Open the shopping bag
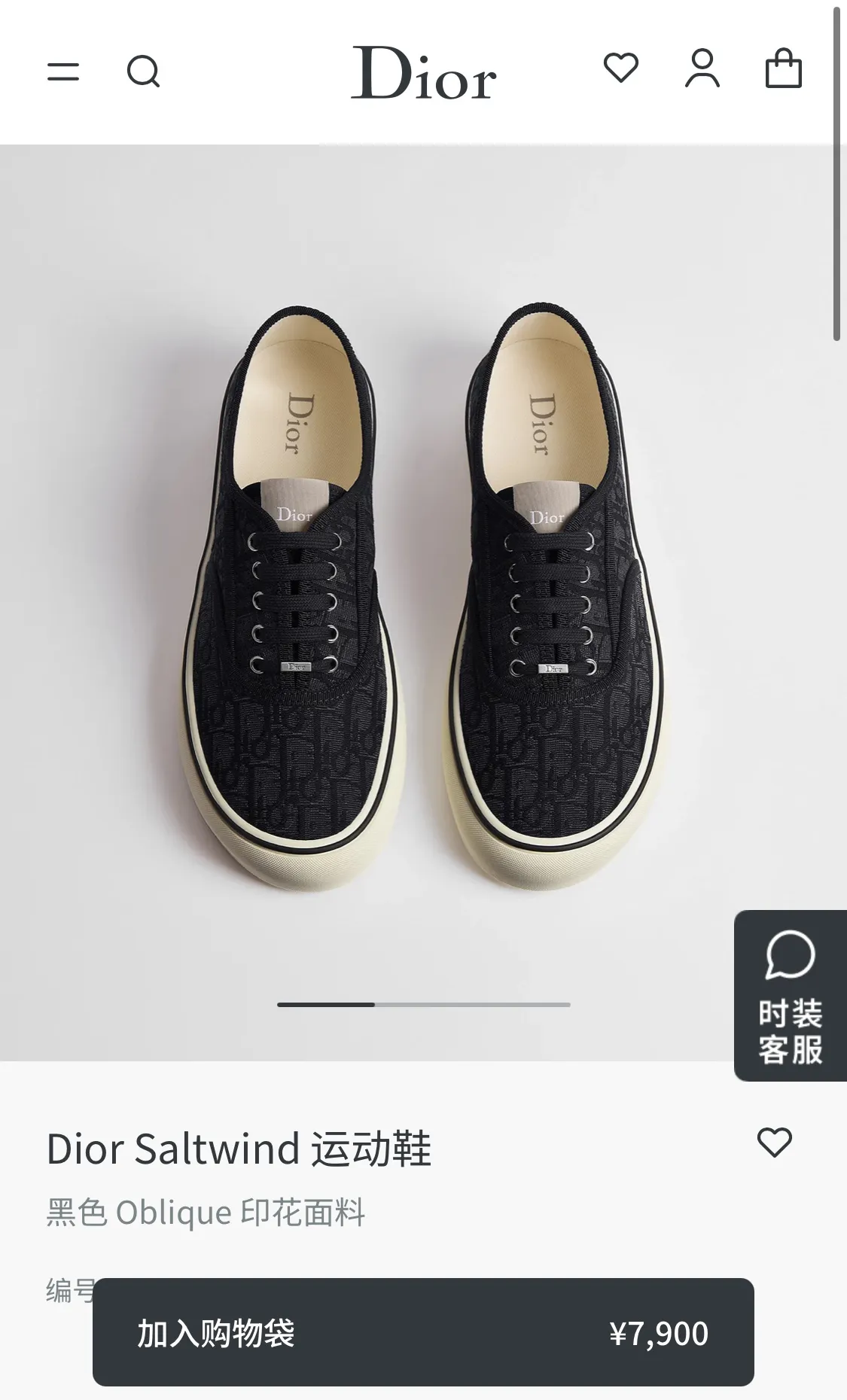847x1400 pixels. (784, 68)
